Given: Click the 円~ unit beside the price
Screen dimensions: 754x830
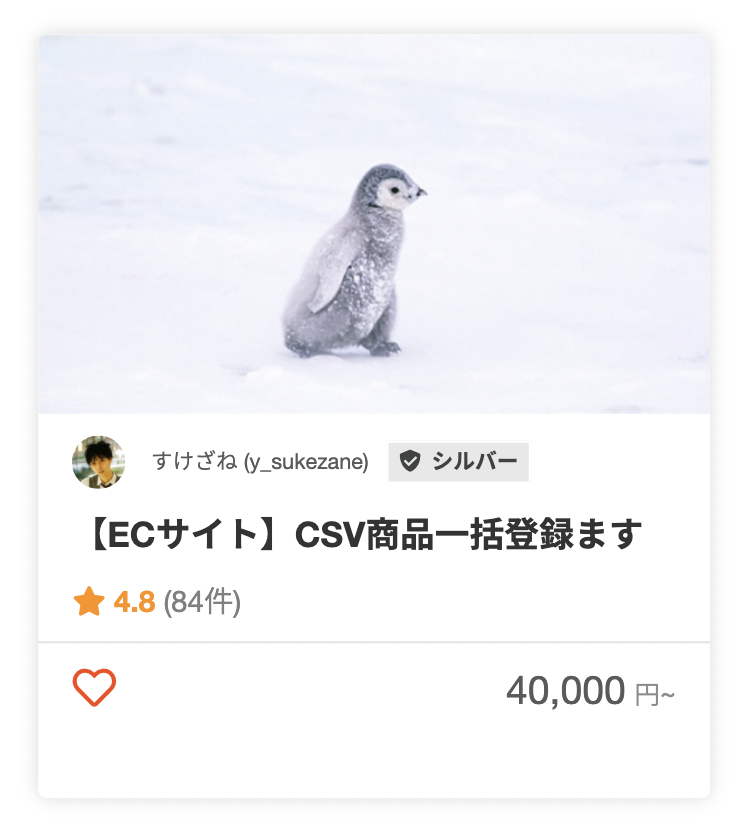Looking at the screenshot, I should pos(651,693).
